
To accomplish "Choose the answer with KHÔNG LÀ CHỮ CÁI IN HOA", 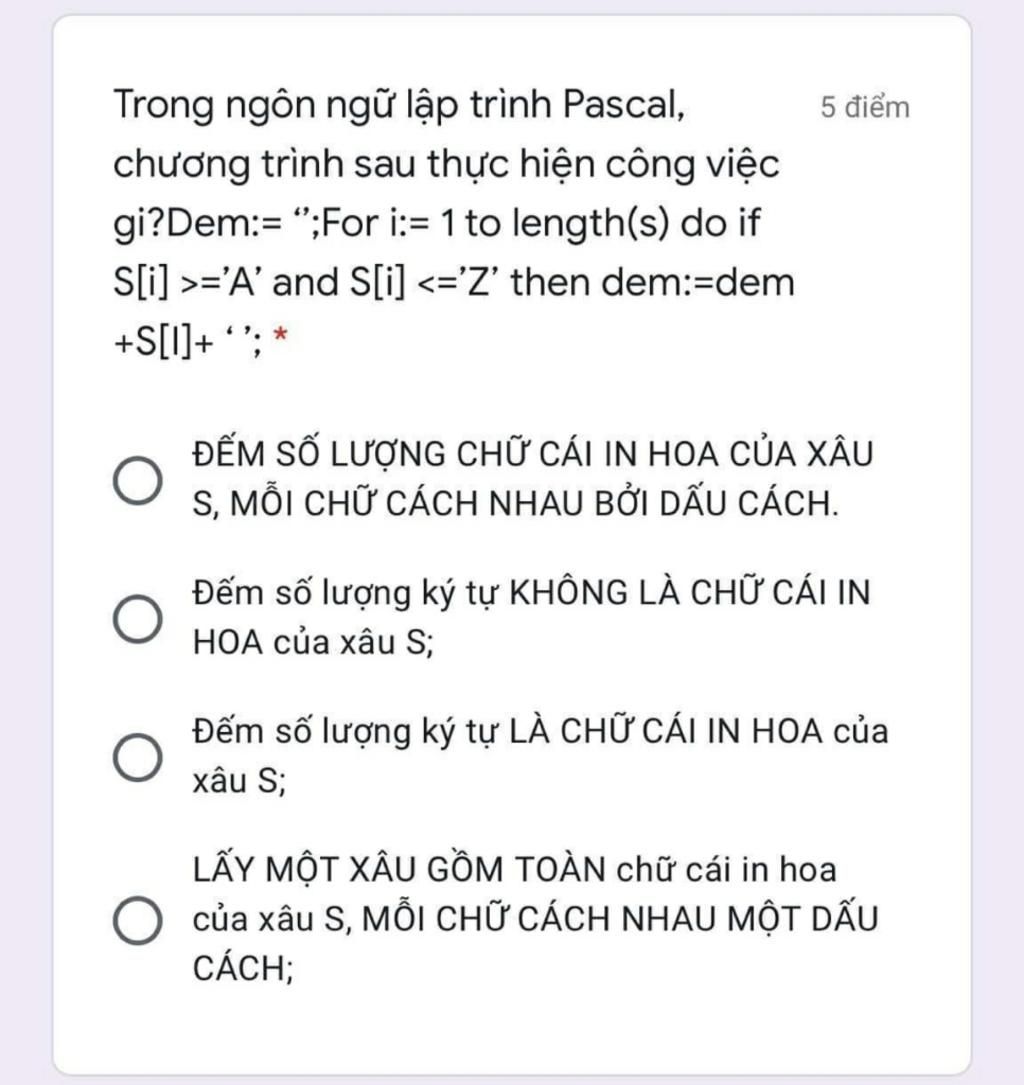I will (137, 619).
